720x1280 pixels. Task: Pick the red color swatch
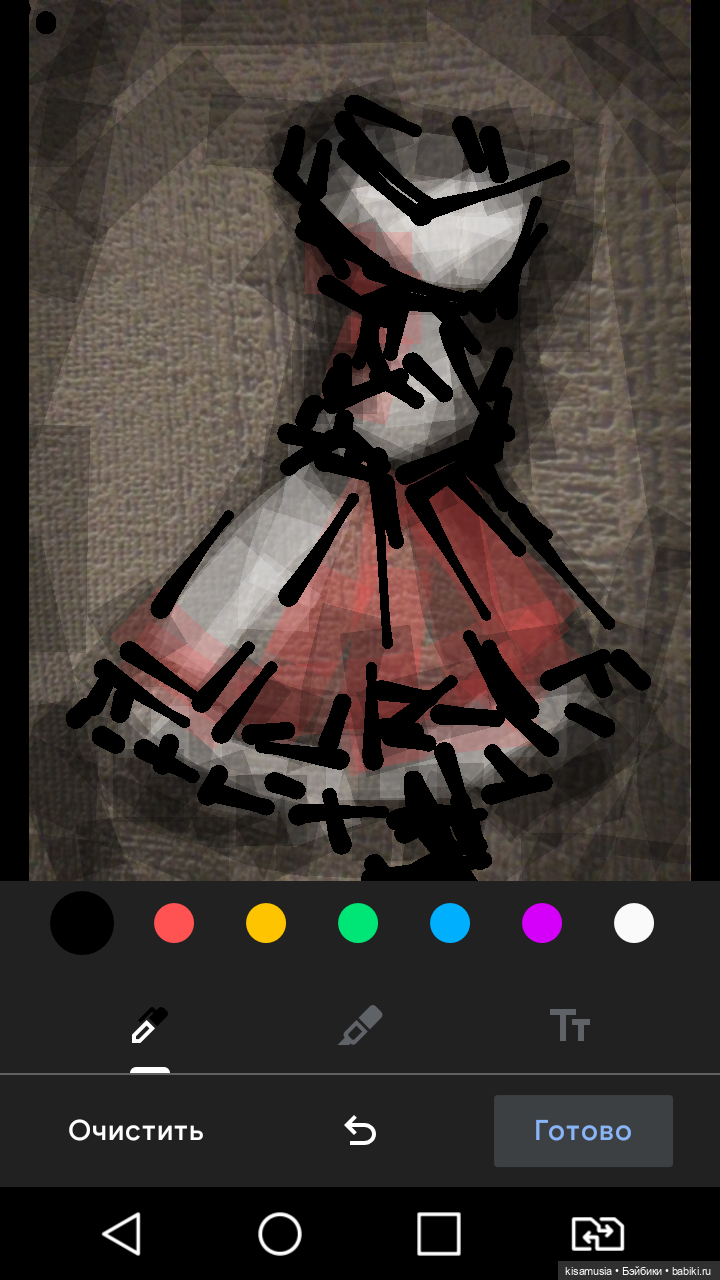(x=174, y=923)
